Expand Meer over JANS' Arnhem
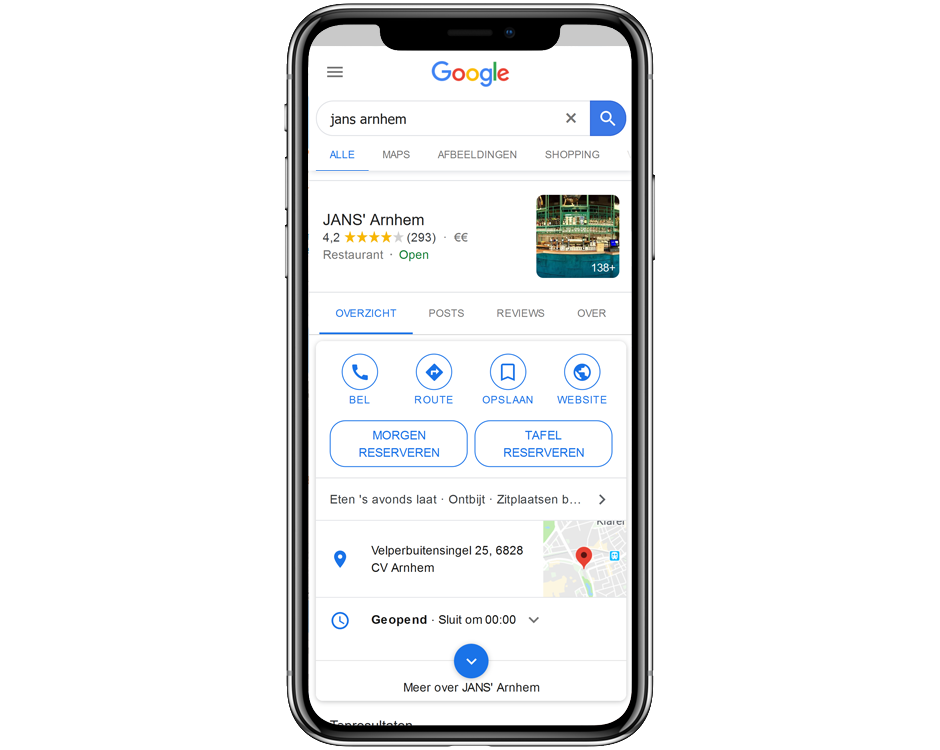940x750 pixels. tap(471, 662)
